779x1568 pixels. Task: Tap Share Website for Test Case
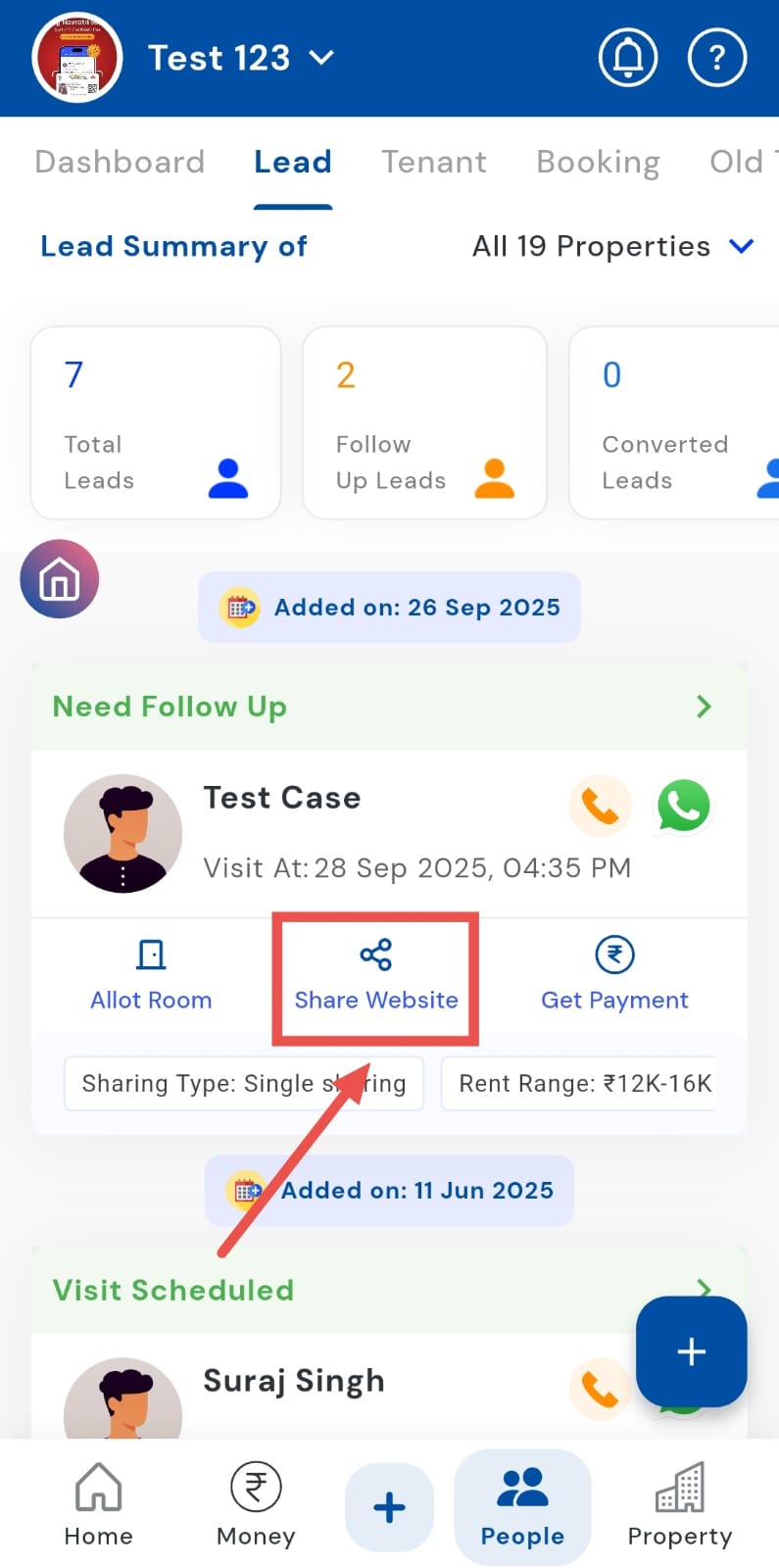coord(376,974)
